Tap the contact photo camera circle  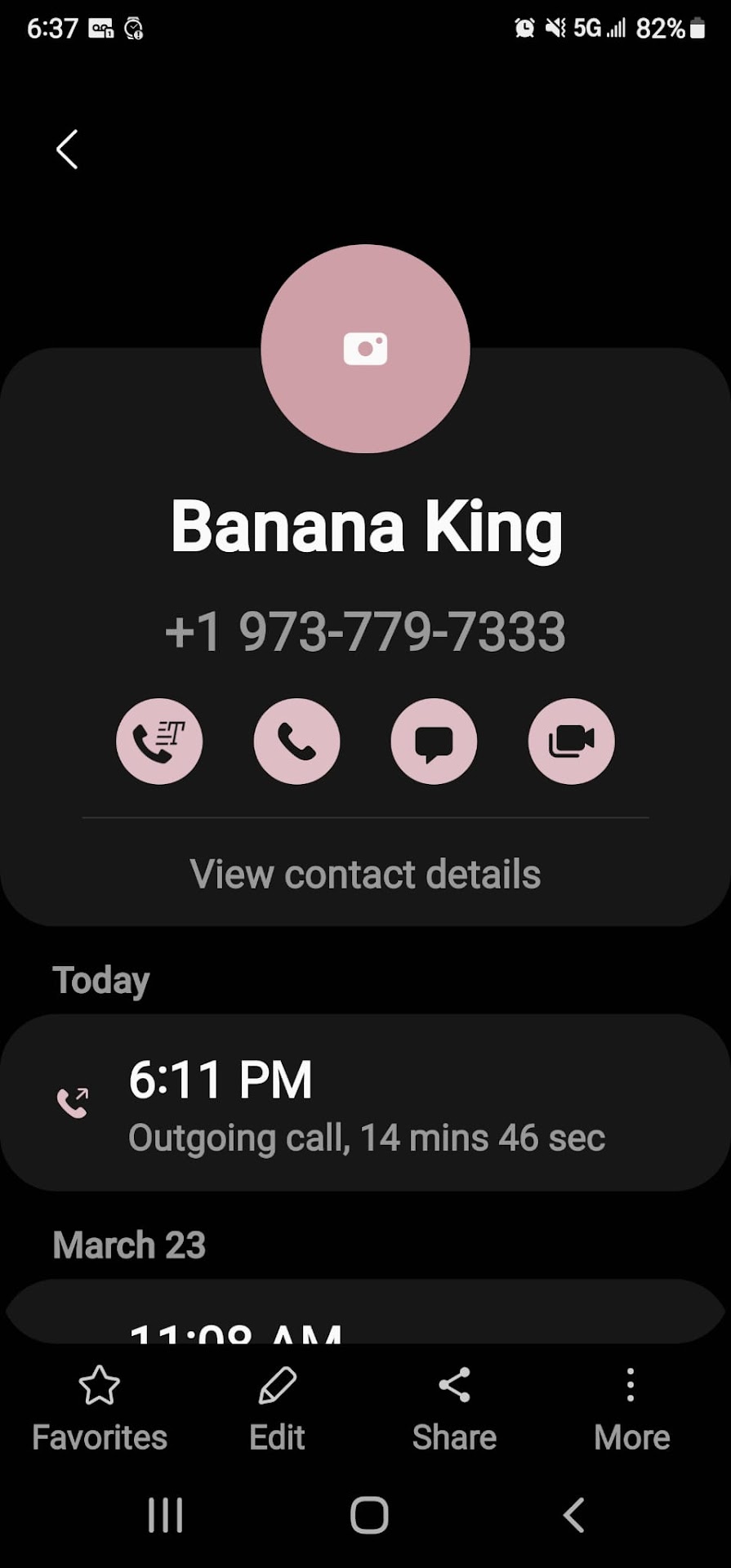tap(365, 349)
